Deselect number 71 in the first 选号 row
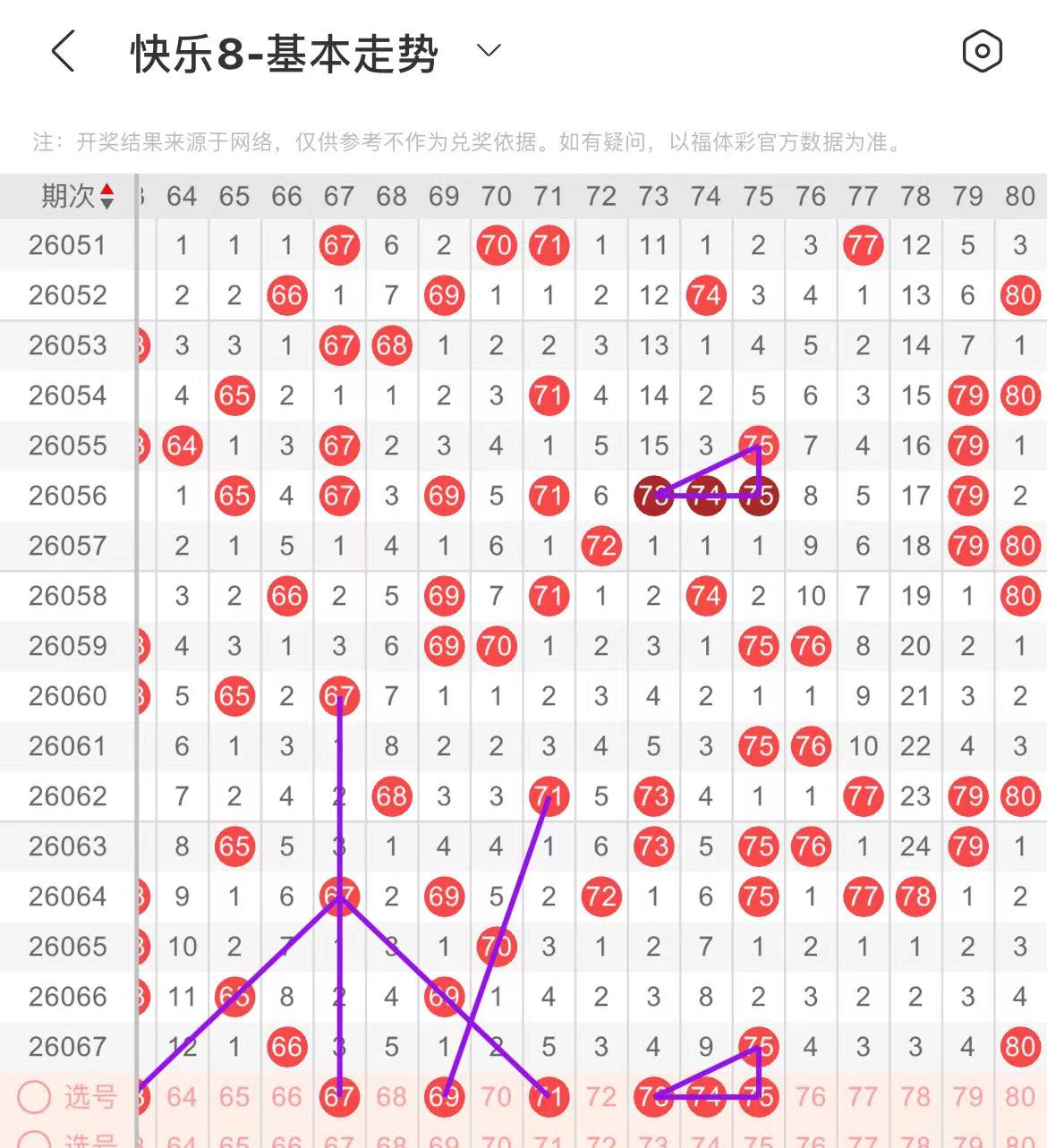Viewport: 1047px width, 1148px height. click(x=549, y=1097)
